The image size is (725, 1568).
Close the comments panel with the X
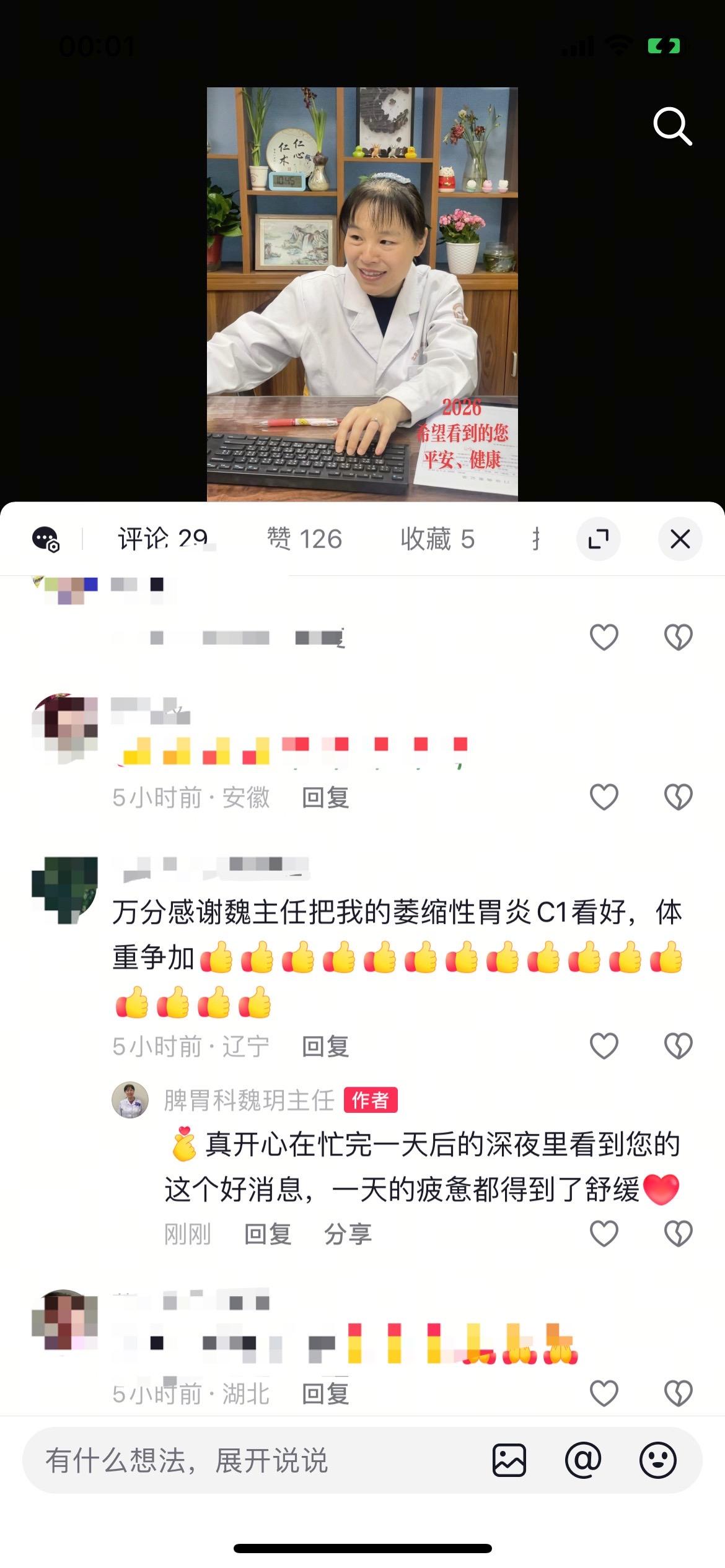pos(679,539)
